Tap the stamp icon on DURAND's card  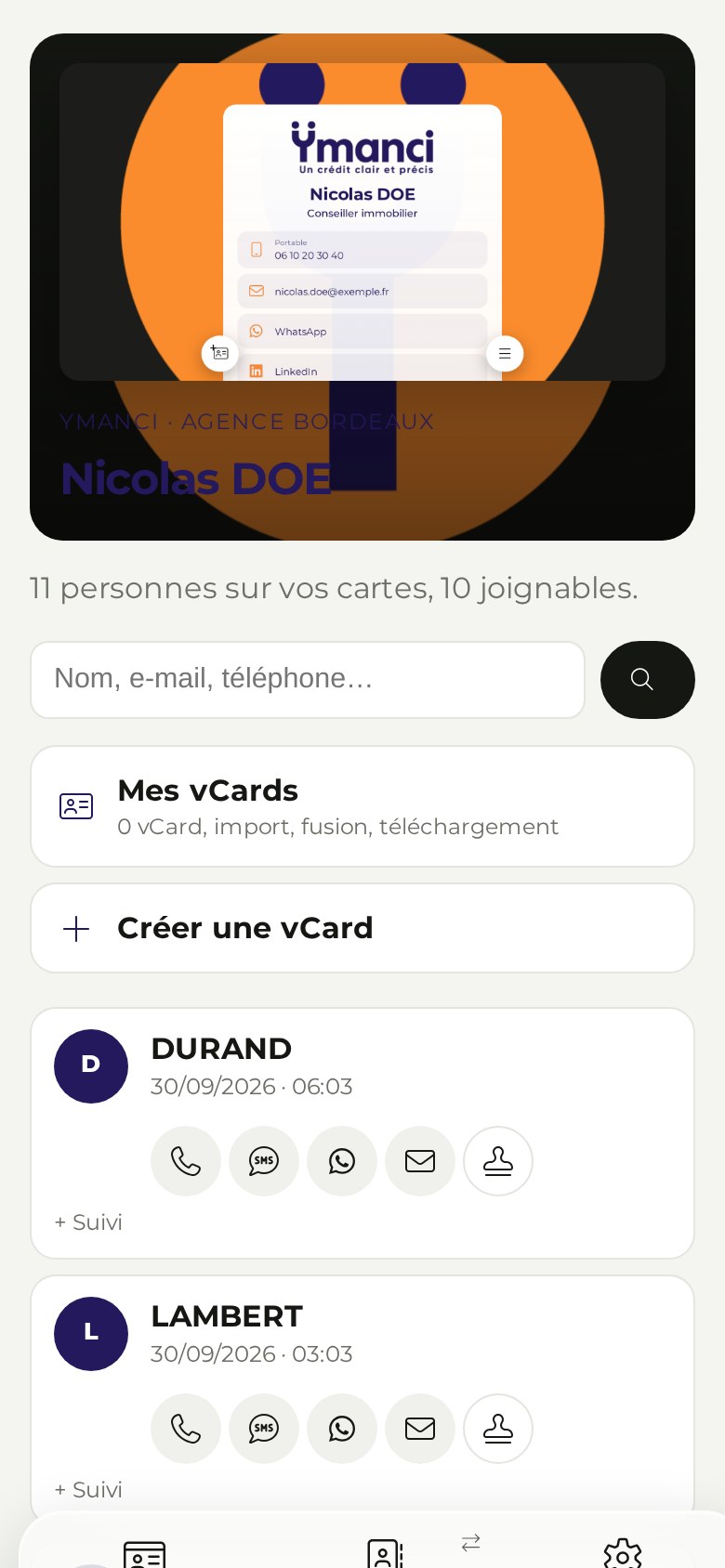pos(498,1161)
